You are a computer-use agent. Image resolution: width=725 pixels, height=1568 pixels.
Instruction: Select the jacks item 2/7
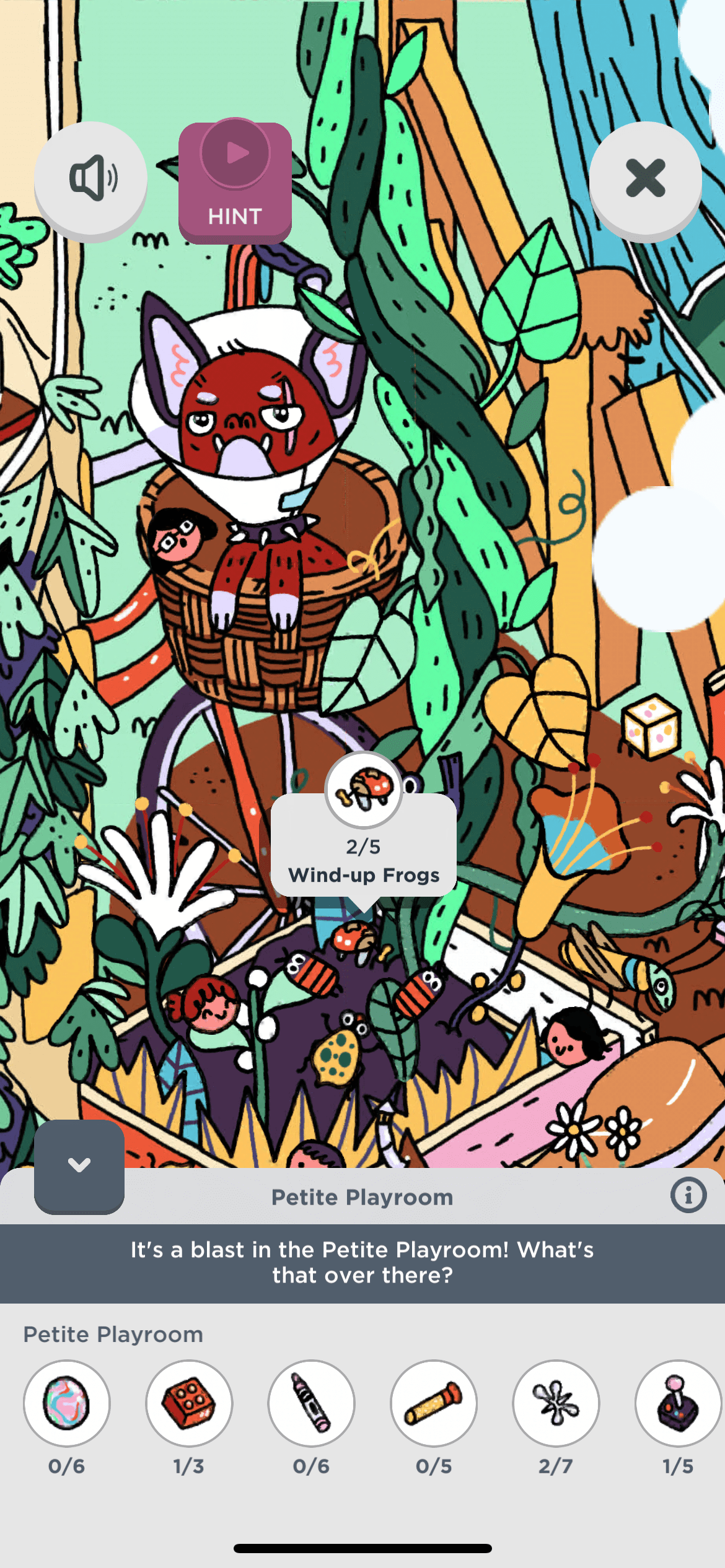[x=556, y=1403]
